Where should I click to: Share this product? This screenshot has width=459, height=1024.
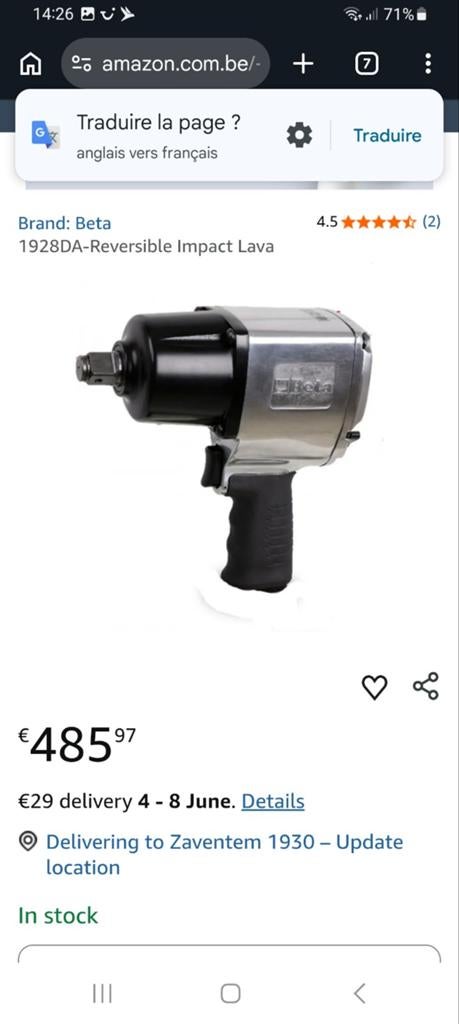coord(426,686)
